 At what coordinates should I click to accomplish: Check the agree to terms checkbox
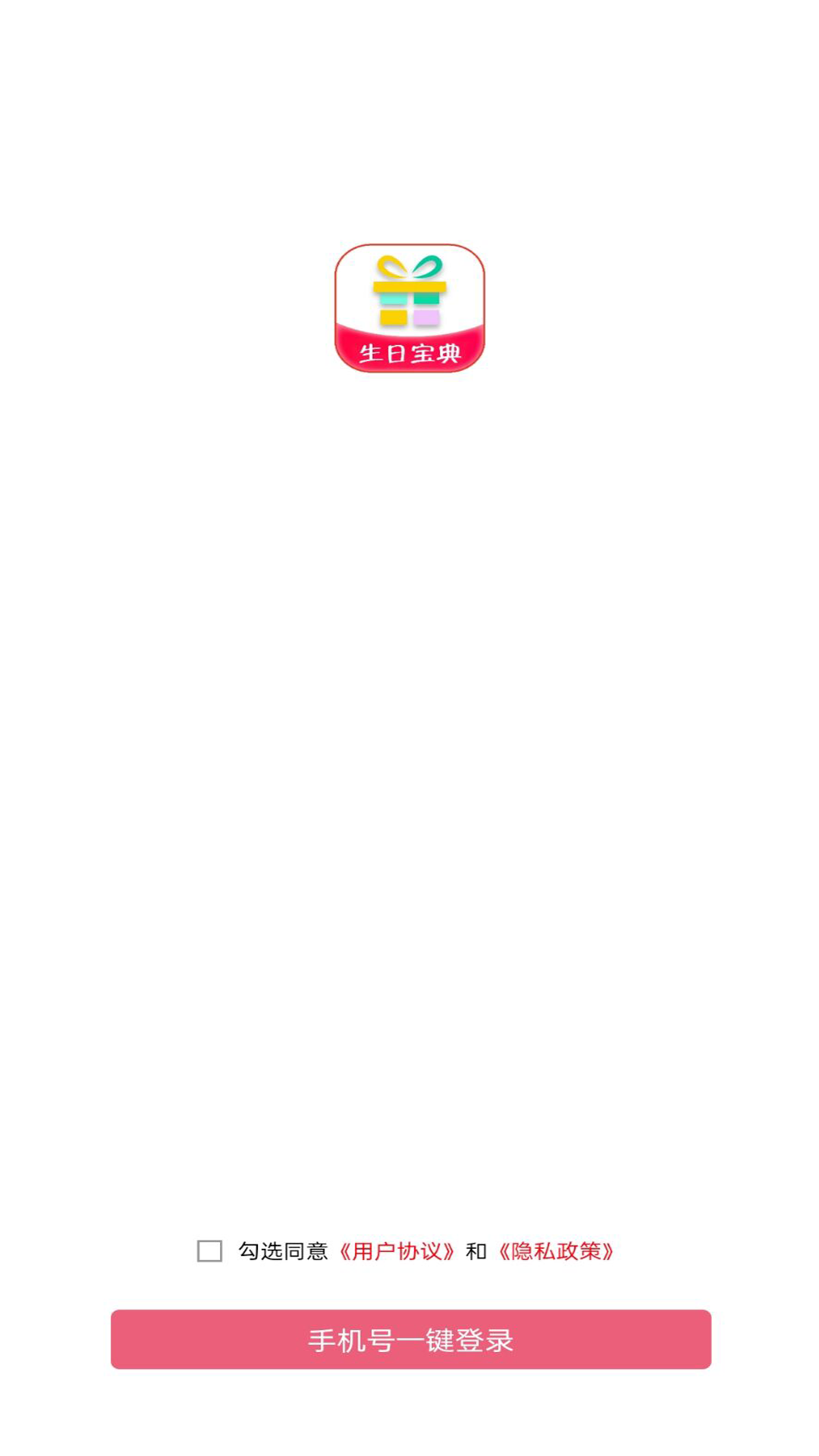pyautogui.click(x=209, y=1250)
